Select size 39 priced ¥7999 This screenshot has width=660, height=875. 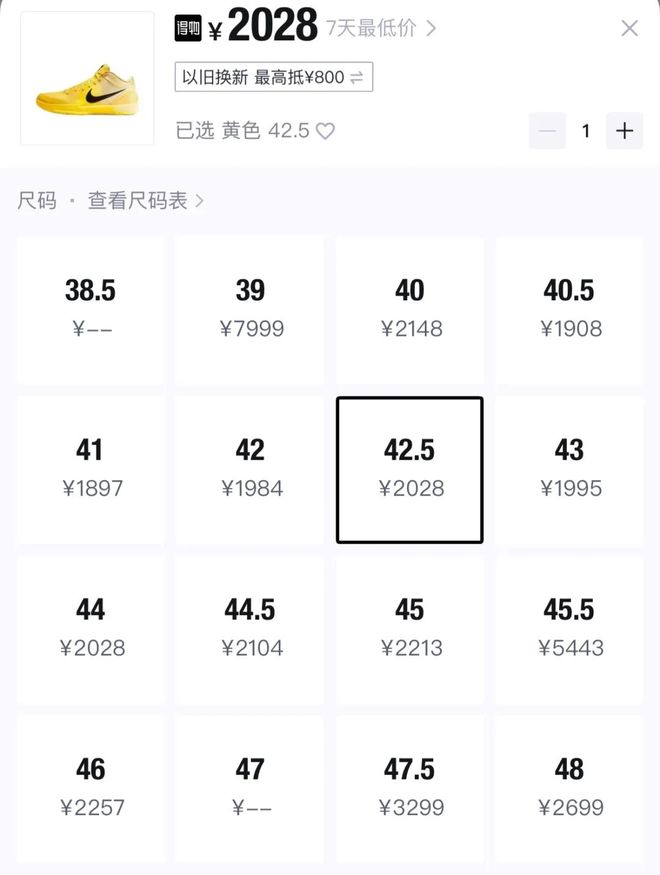(250, 308)
